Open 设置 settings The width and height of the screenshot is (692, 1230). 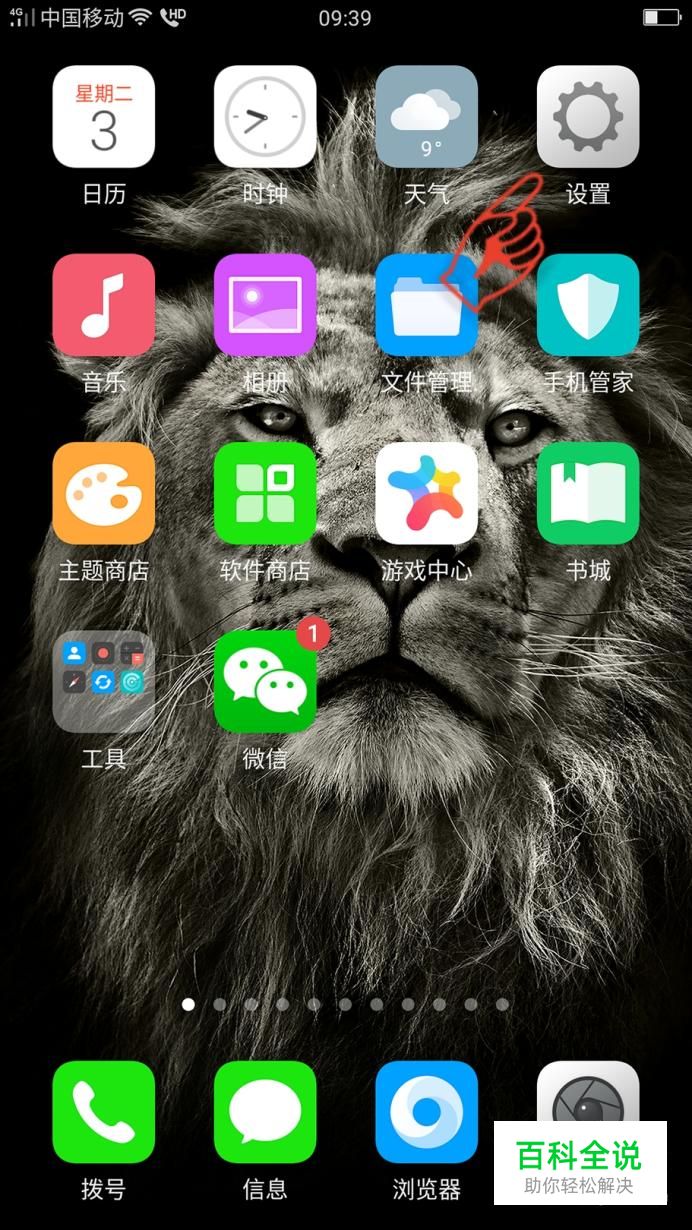(588, 117)
